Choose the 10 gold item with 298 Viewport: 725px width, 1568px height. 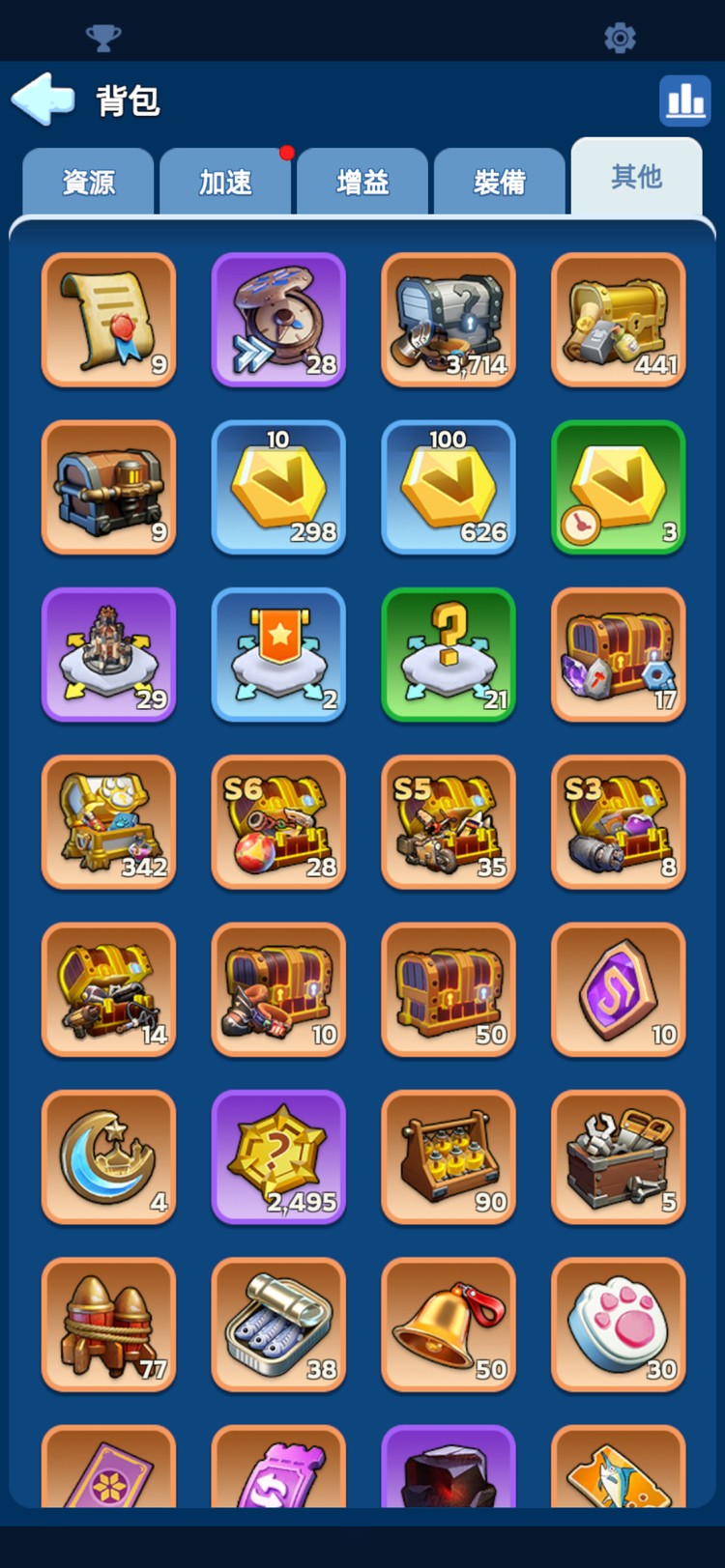[x=278, y=487]
